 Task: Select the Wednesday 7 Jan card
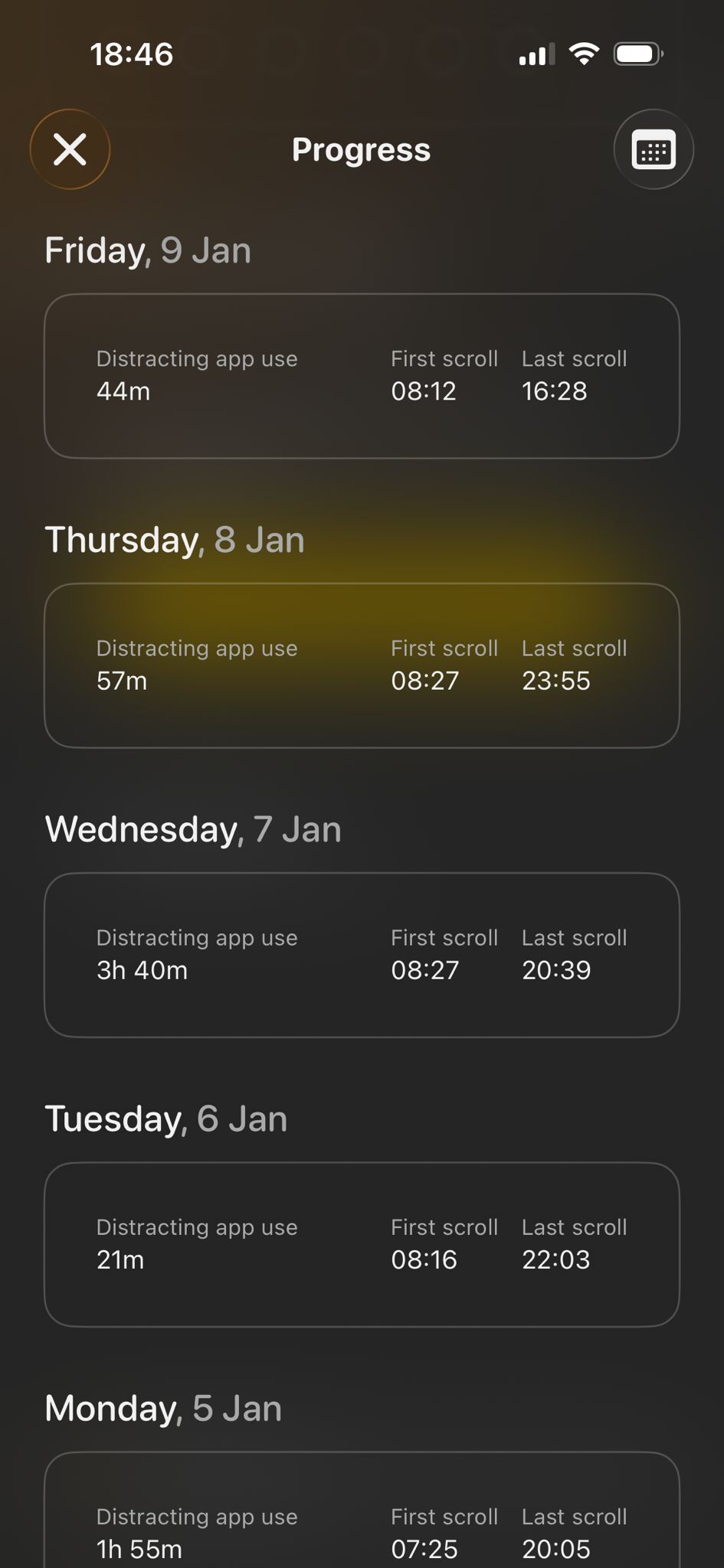click(x=362, y=955)
